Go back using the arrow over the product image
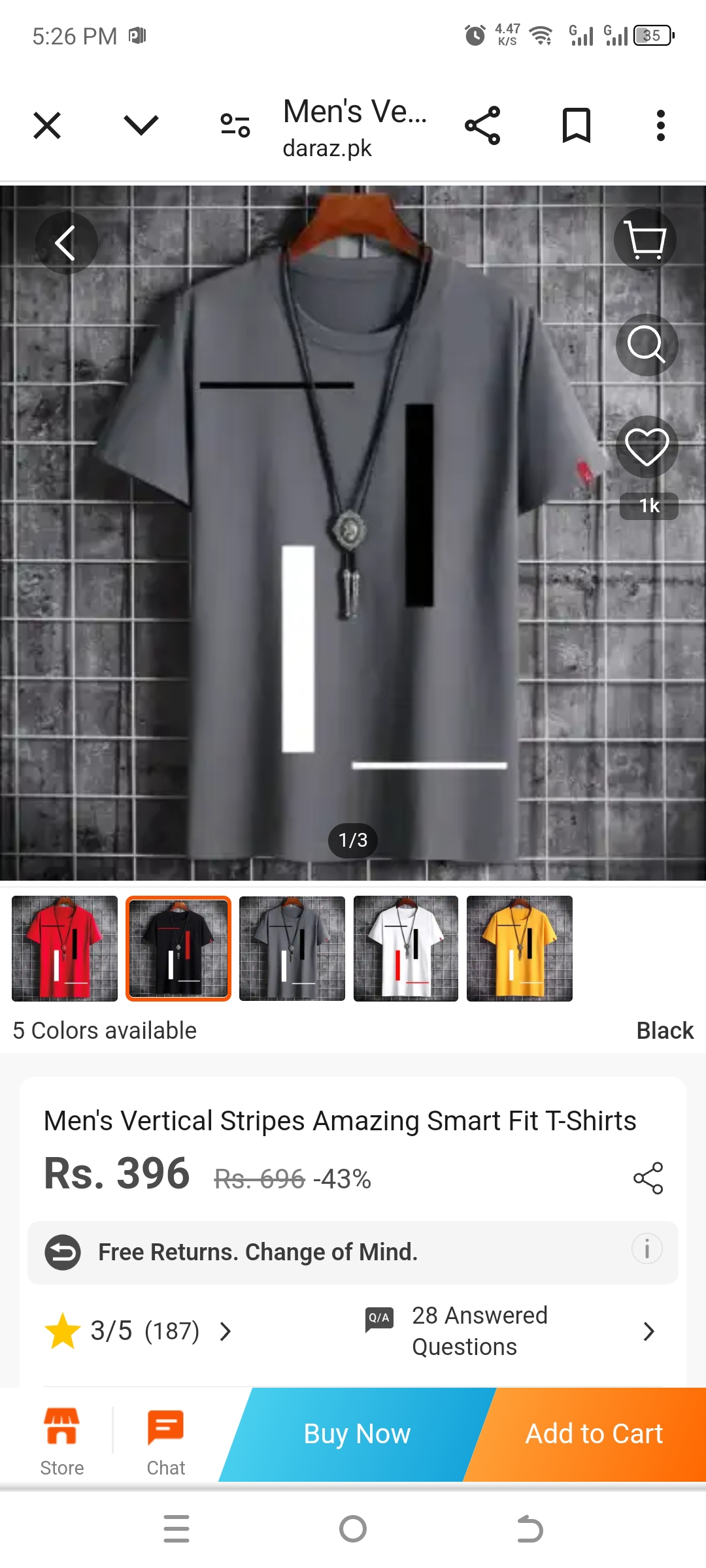706x1568 pixels. pyautogui.click(x=66, y=243)
